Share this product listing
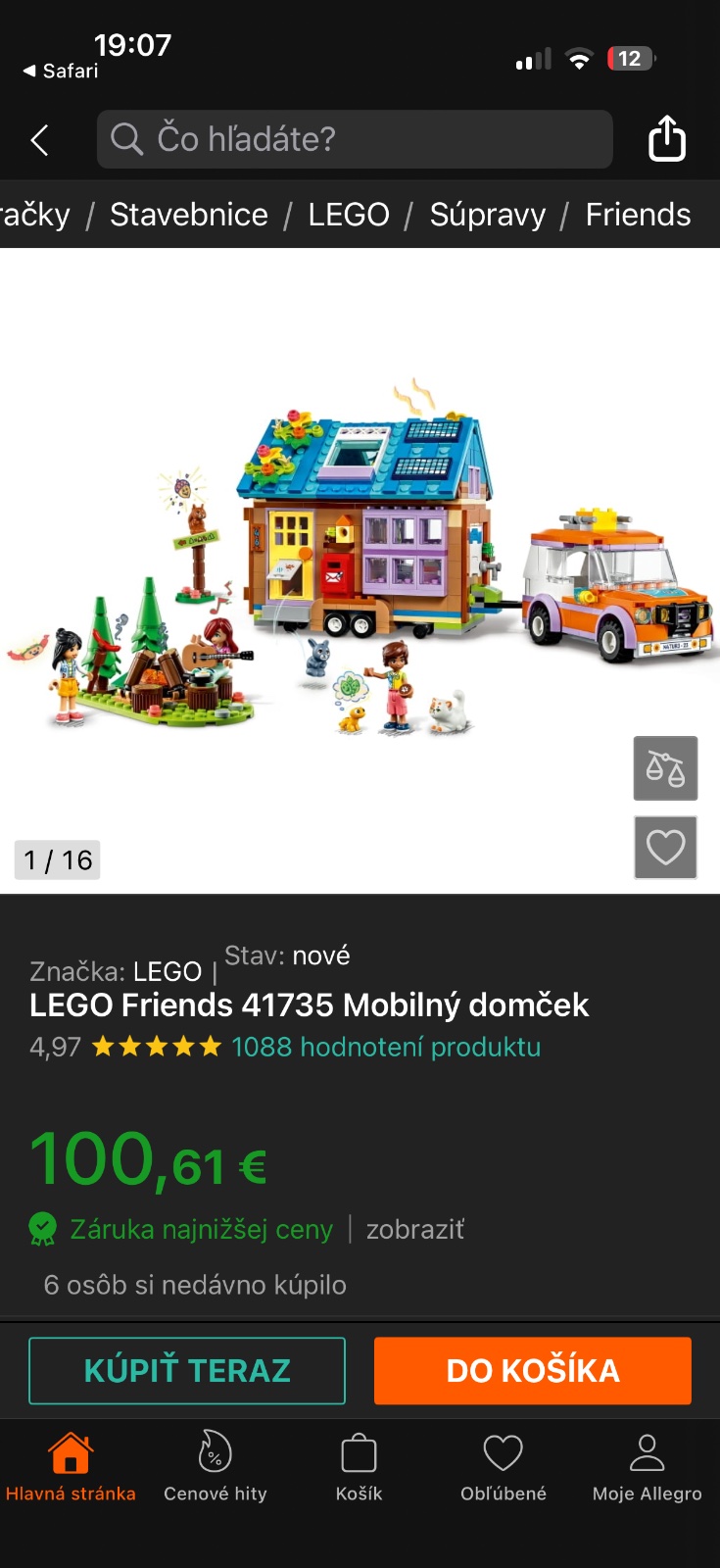This screenshot has height=1568, width=720. click(x=666, y=139)
